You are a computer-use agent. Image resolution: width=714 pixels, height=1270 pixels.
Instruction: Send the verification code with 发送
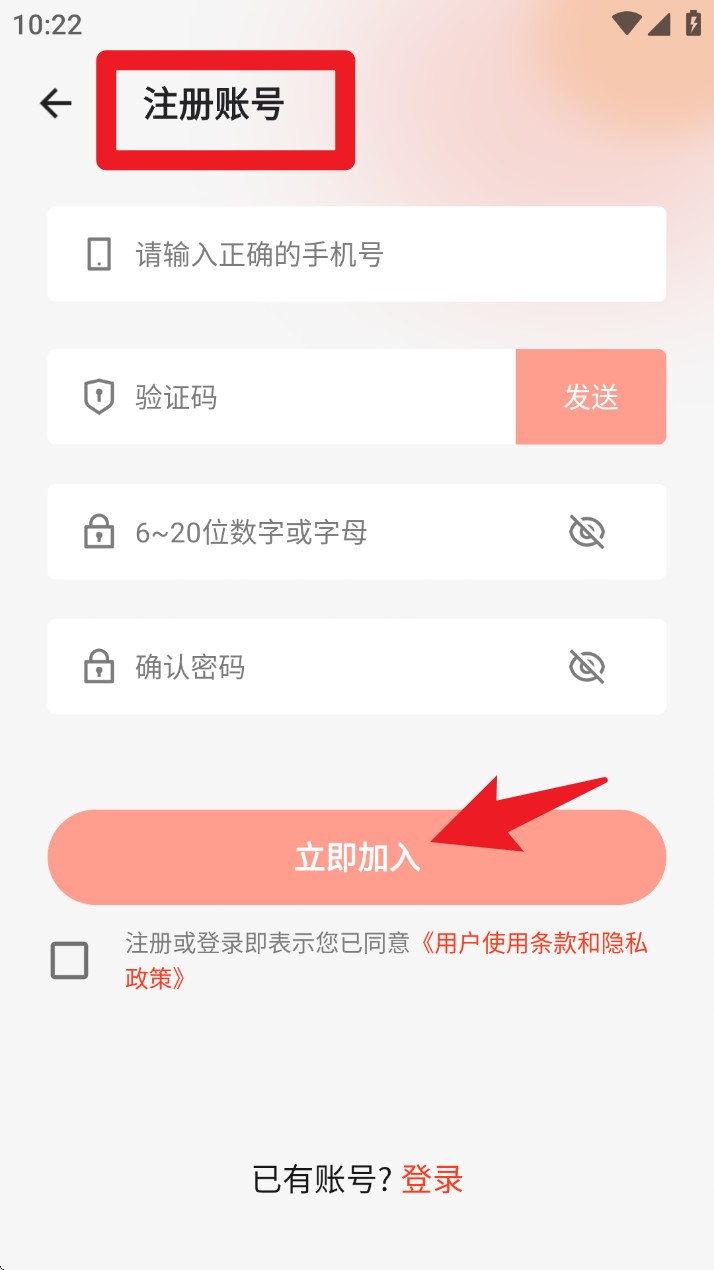coord(591,397)
